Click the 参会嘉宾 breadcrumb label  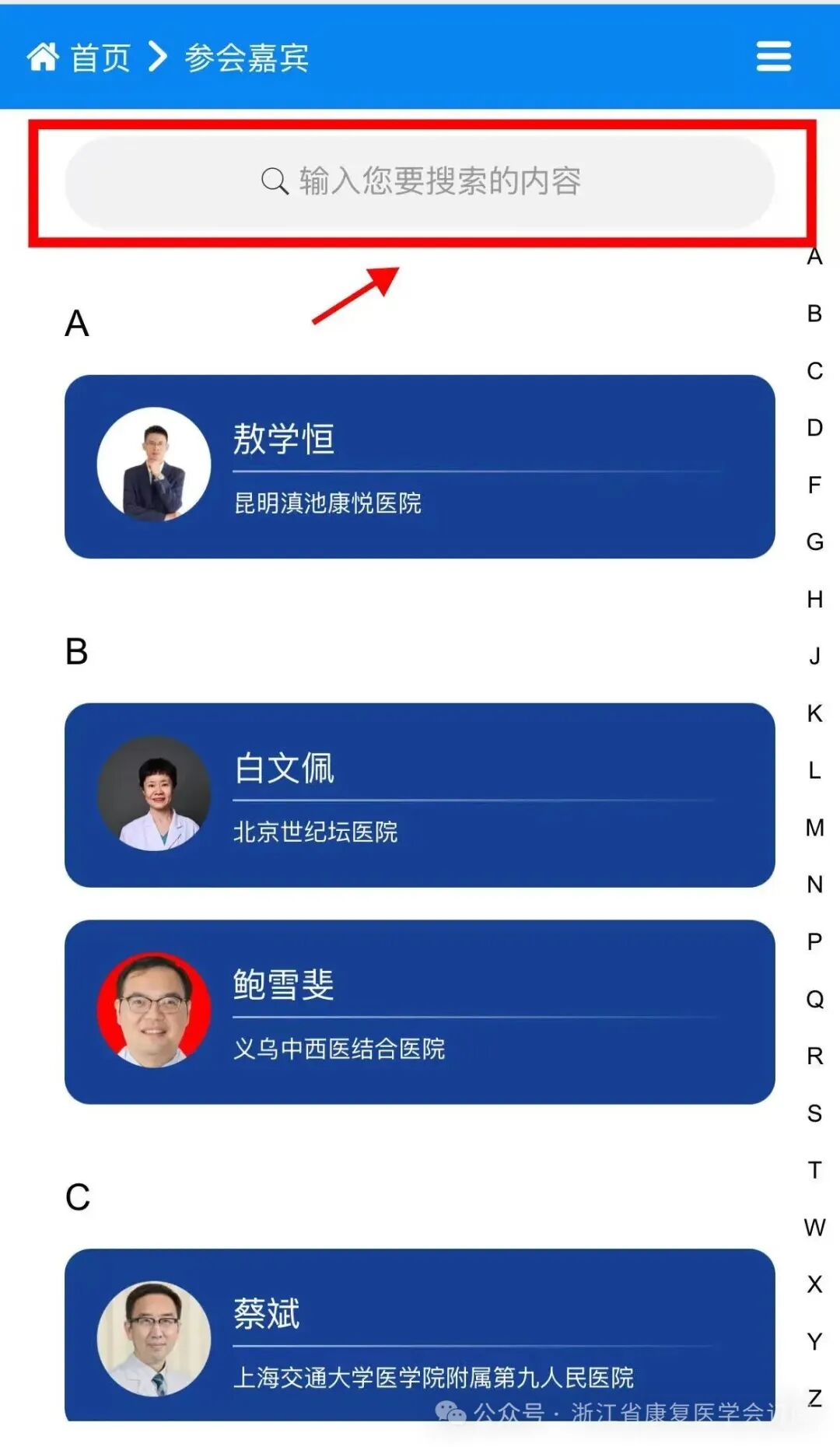(x=247, y=56)
